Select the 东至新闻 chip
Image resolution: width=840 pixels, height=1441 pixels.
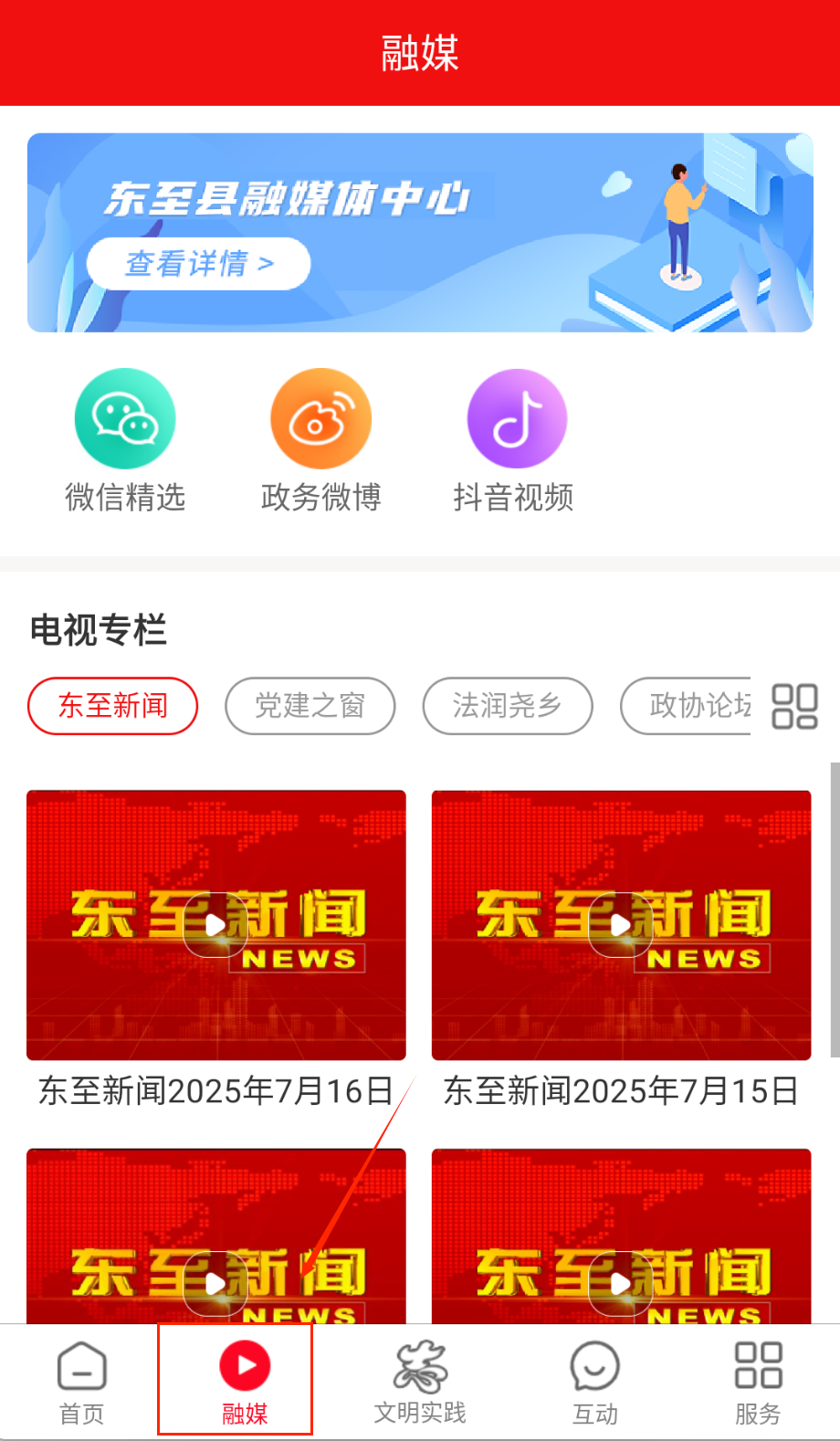[113, 706]
